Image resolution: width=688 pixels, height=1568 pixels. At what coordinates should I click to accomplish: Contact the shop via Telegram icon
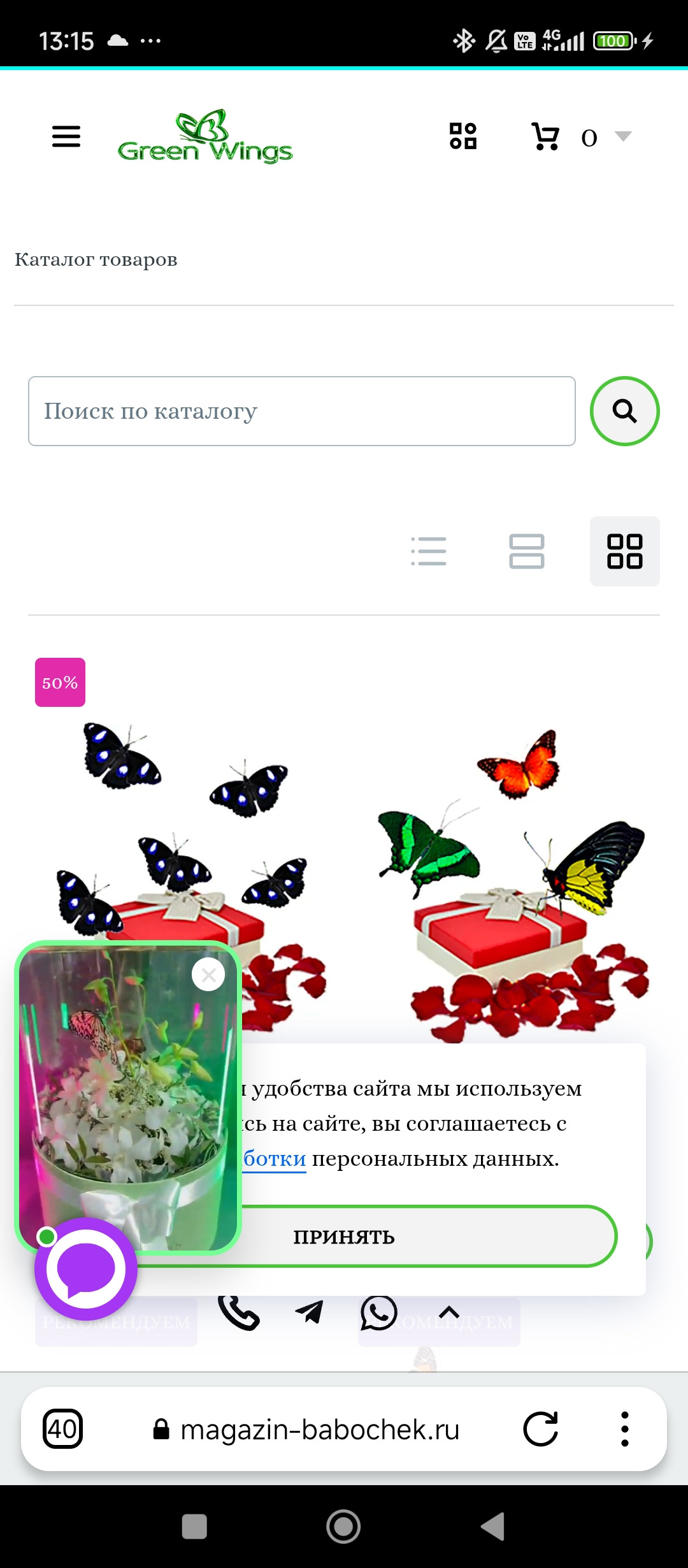pyautogui.click(x=310, y=1312)
